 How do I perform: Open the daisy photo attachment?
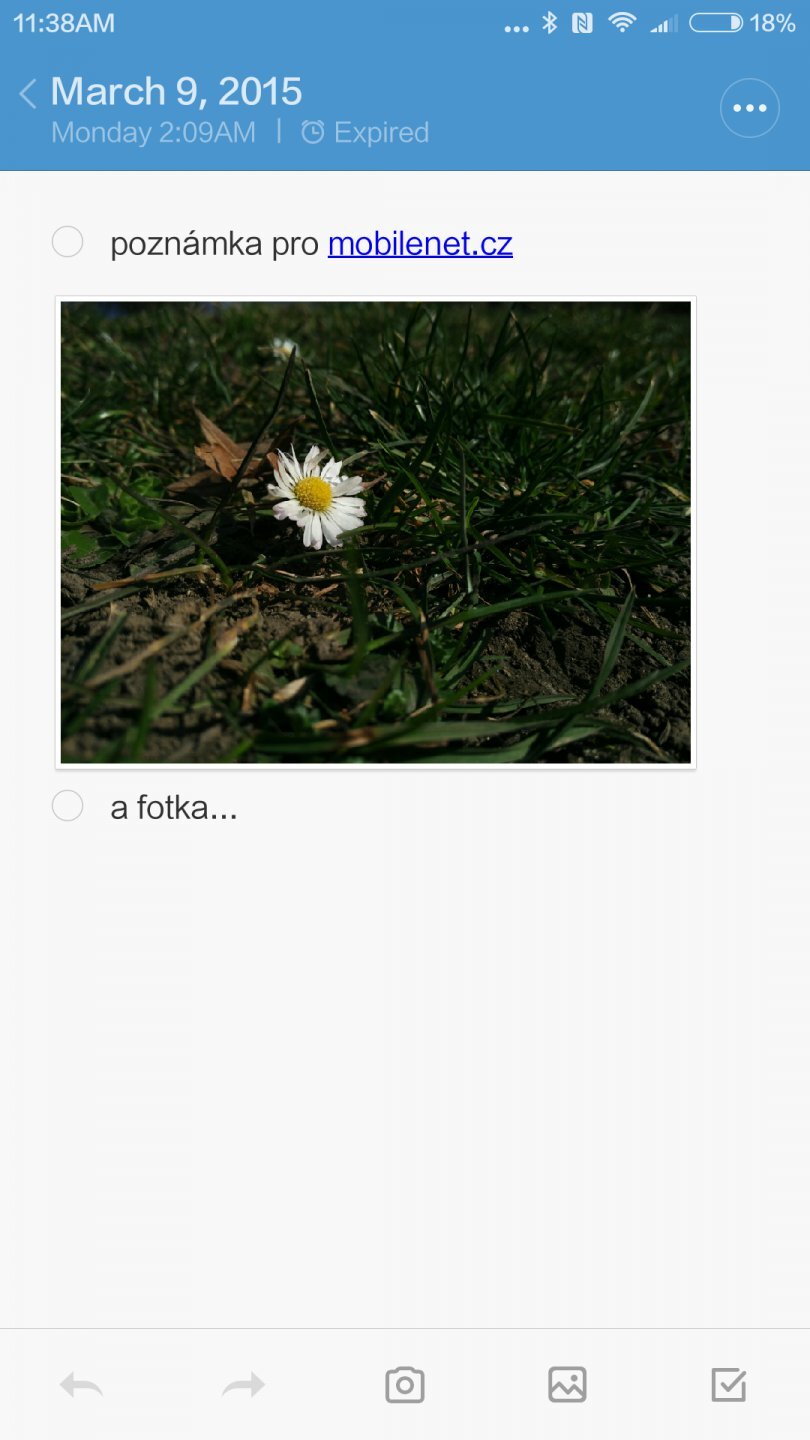coord(375,532)
